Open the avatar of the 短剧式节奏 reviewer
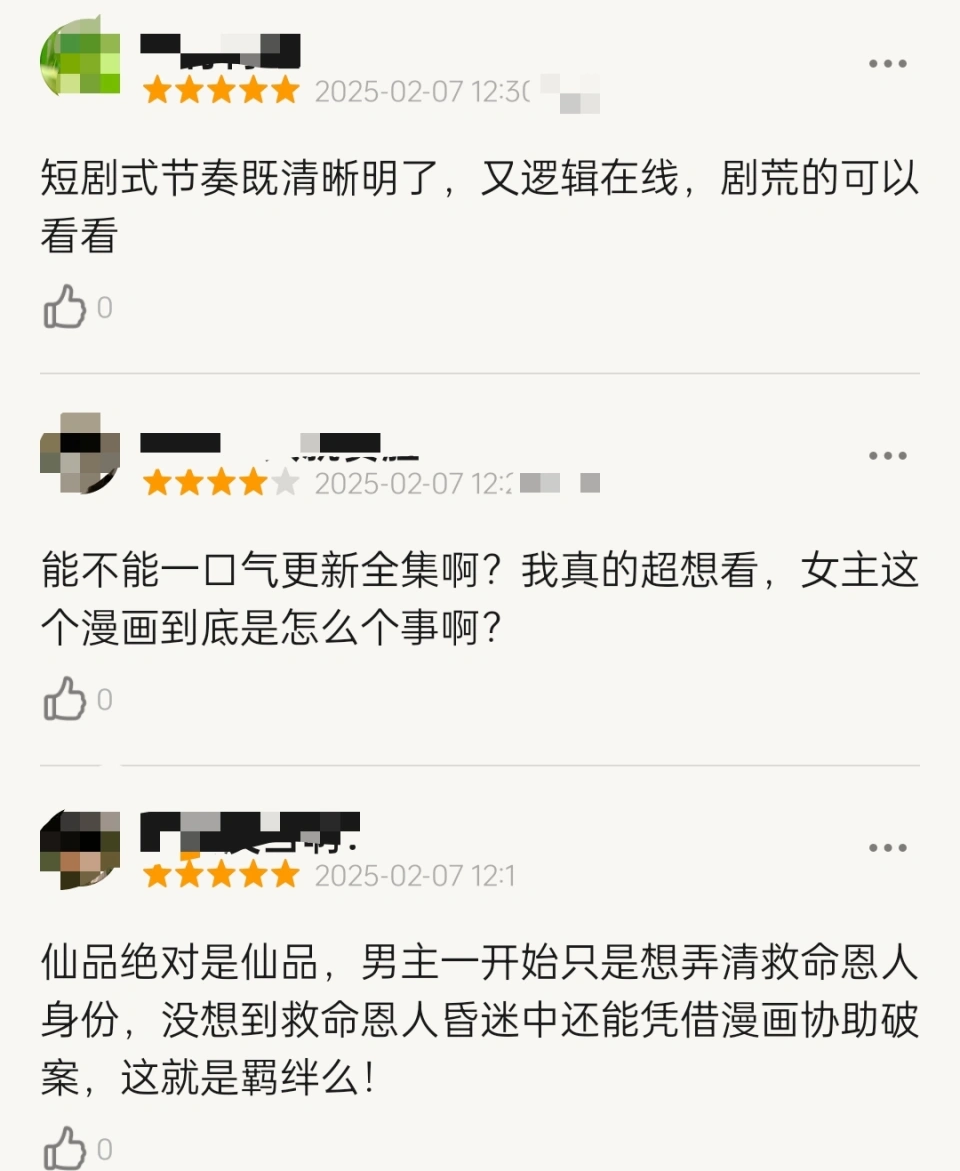The width and height of the screenshot is (960, 1171). [80, 60]
